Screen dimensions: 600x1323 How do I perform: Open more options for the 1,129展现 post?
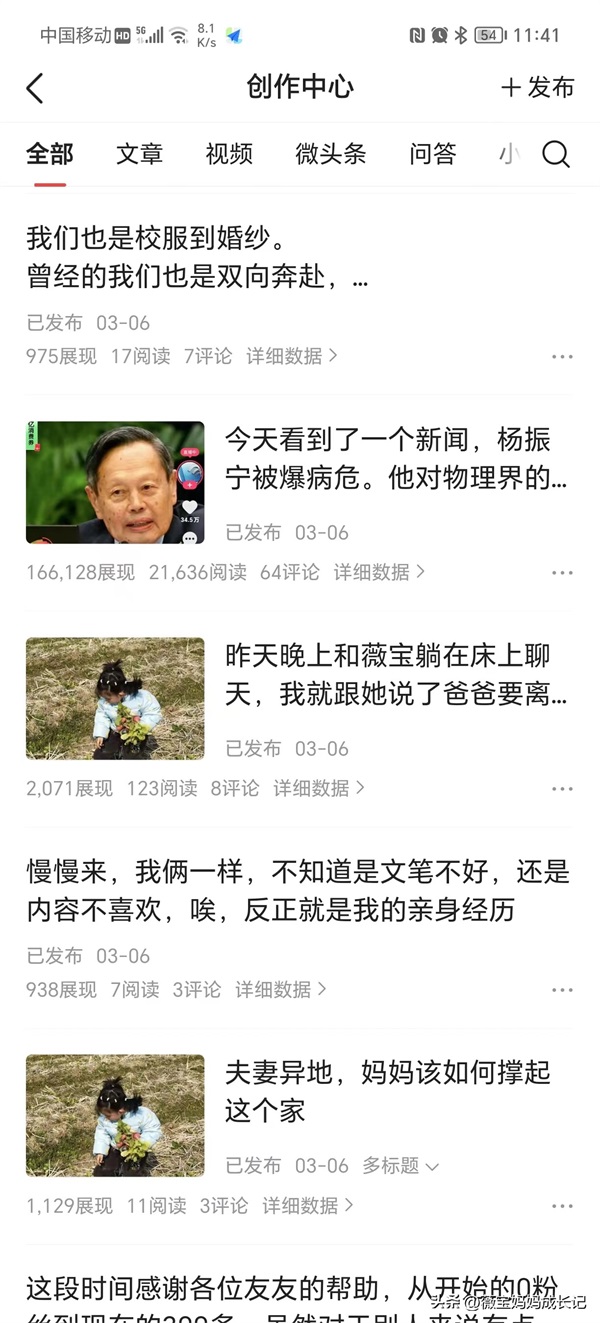[x=562, y=1206]
